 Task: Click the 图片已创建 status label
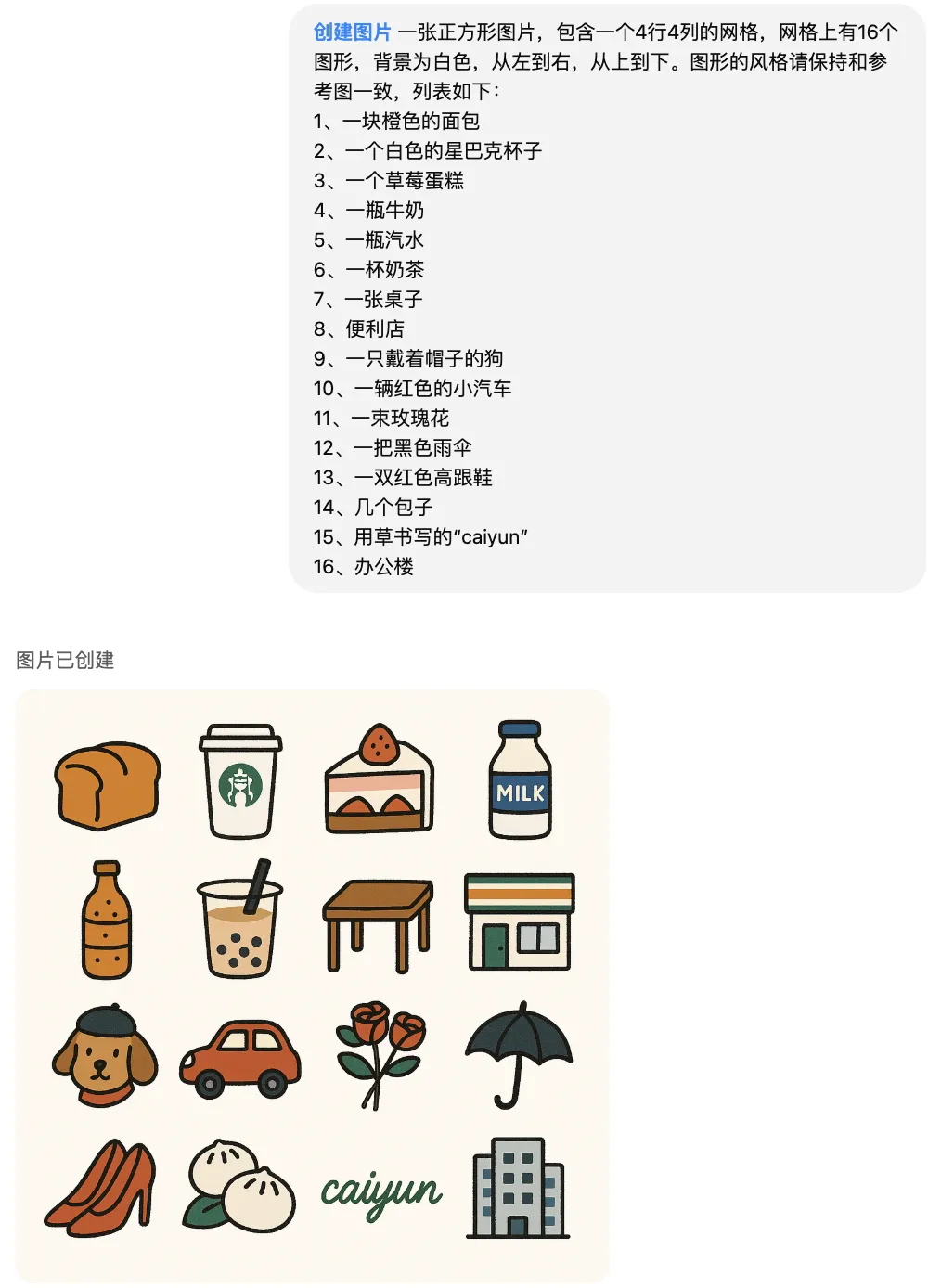pyautogui.click(x=68, y=658)
